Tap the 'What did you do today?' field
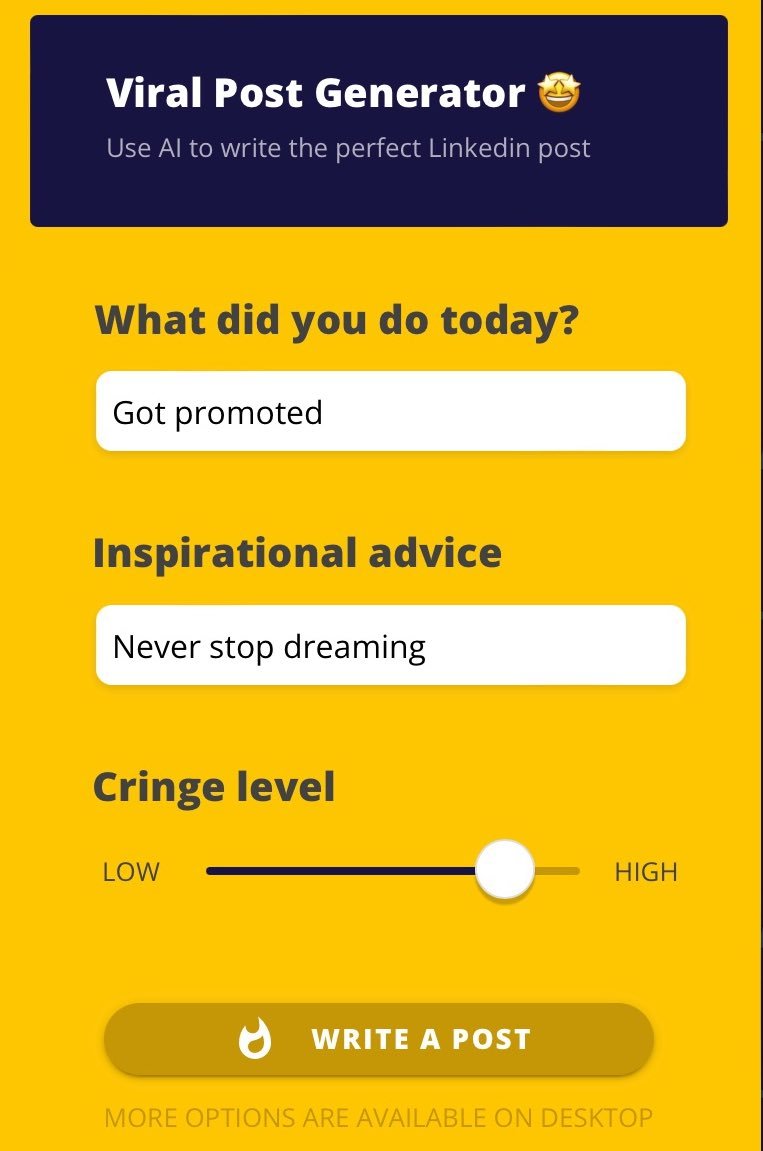763x1151 pixels. click(x=390, y=412)
